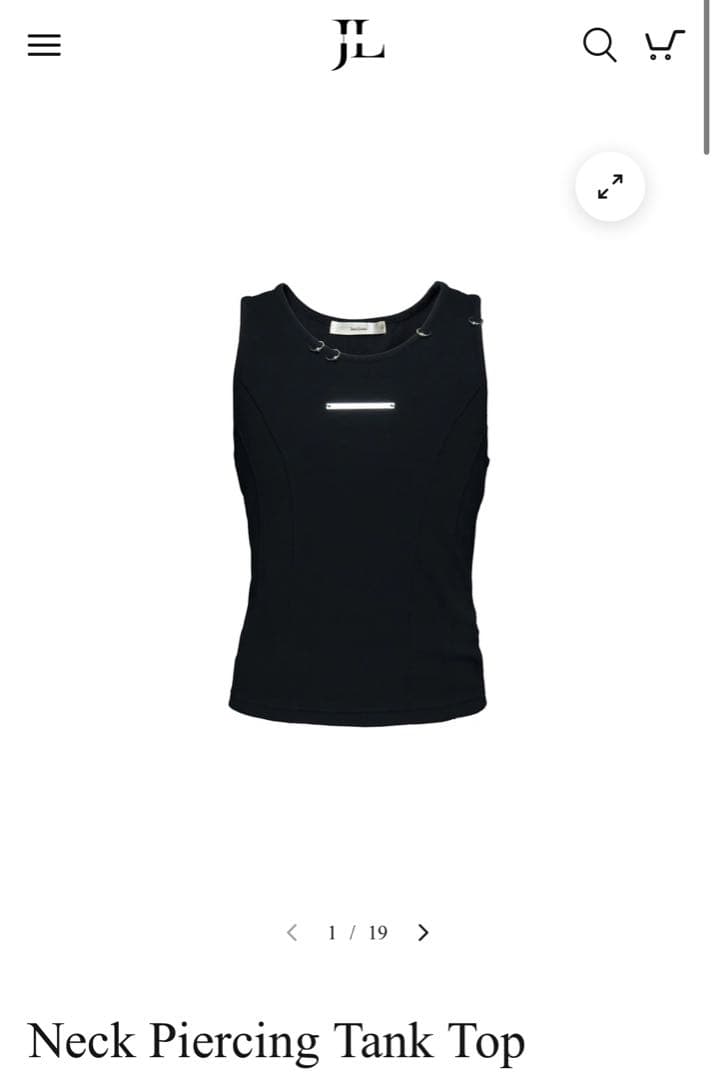The height and width of the screenshot is (1080, 716).
Task: Go to the next product image
Action: tap(423, 933)
